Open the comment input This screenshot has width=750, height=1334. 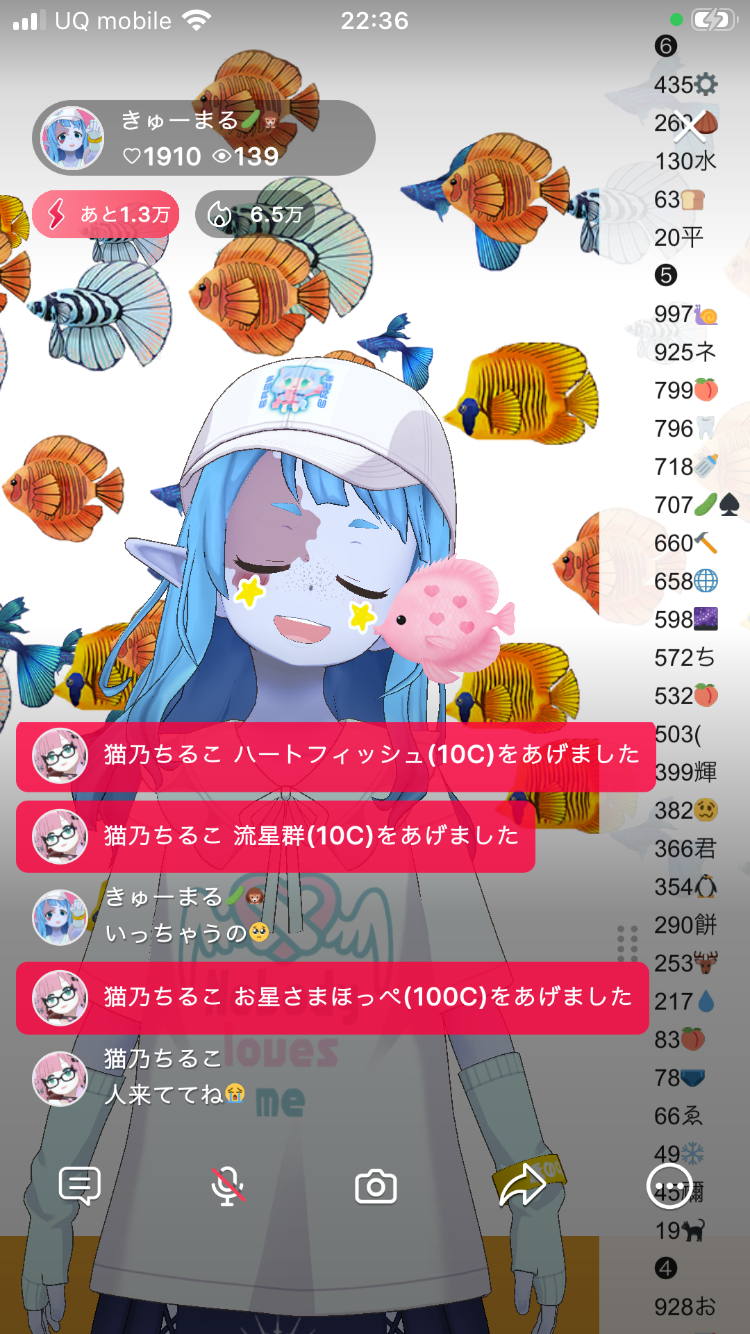pyautogui.click(x=79, y=1186)
